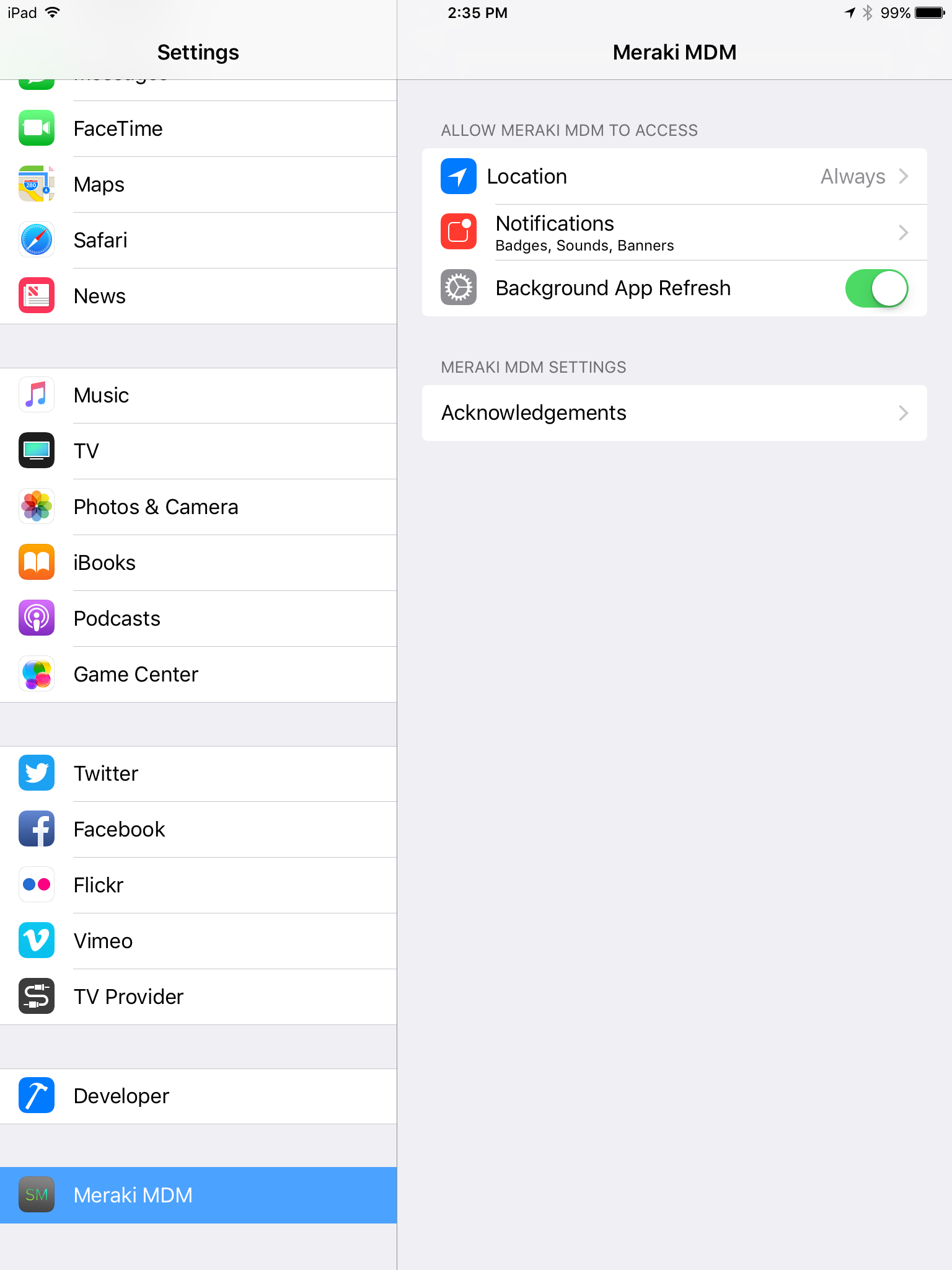Viewport: 952px width, 1270px height.
Task: Open Podcasts settings
Action: [198, 619]
